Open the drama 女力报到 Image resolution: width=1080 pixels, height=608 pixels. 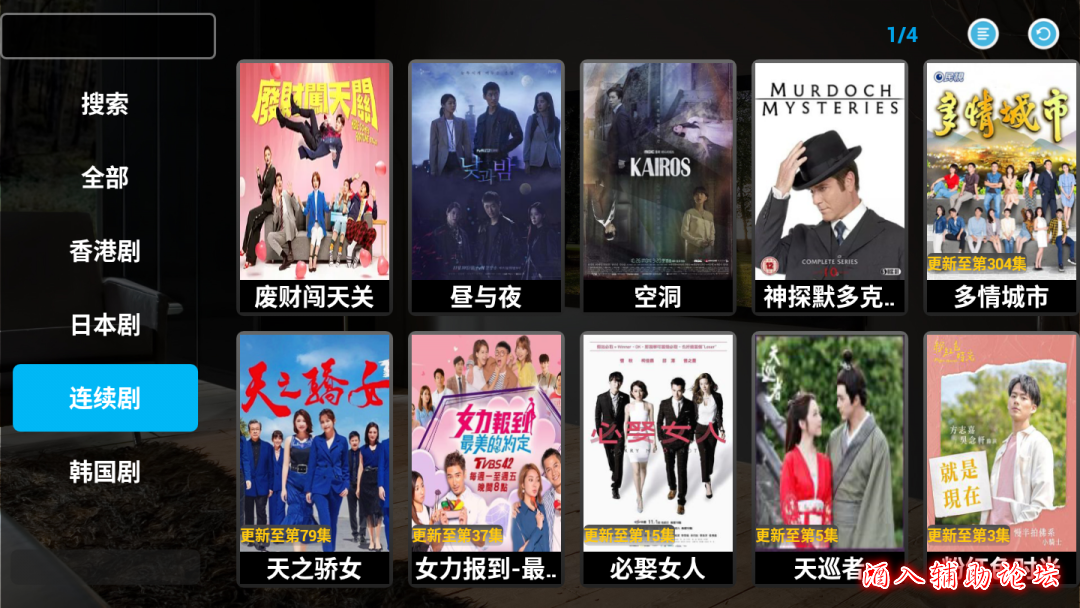(486, 458)
